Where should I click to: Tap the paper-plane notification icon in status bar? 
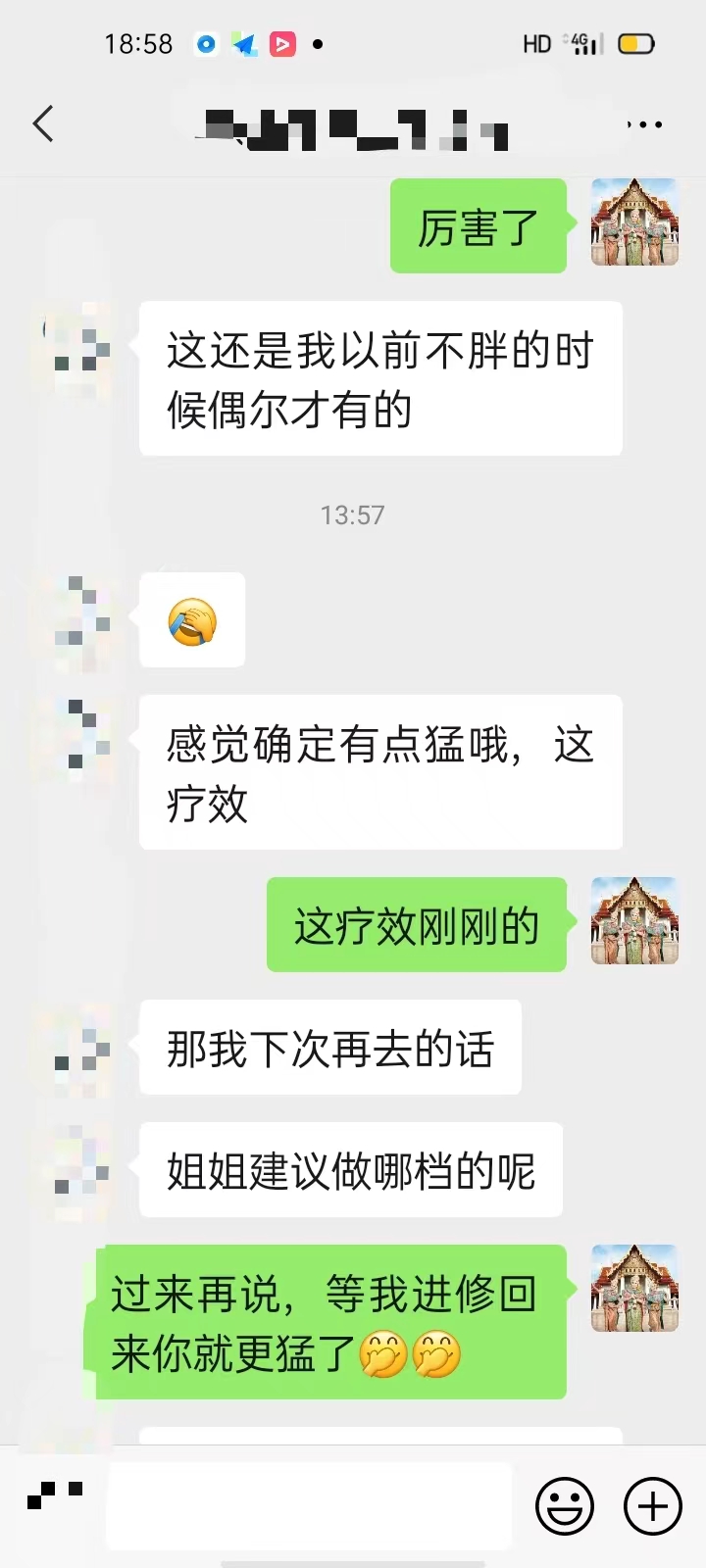245,43
